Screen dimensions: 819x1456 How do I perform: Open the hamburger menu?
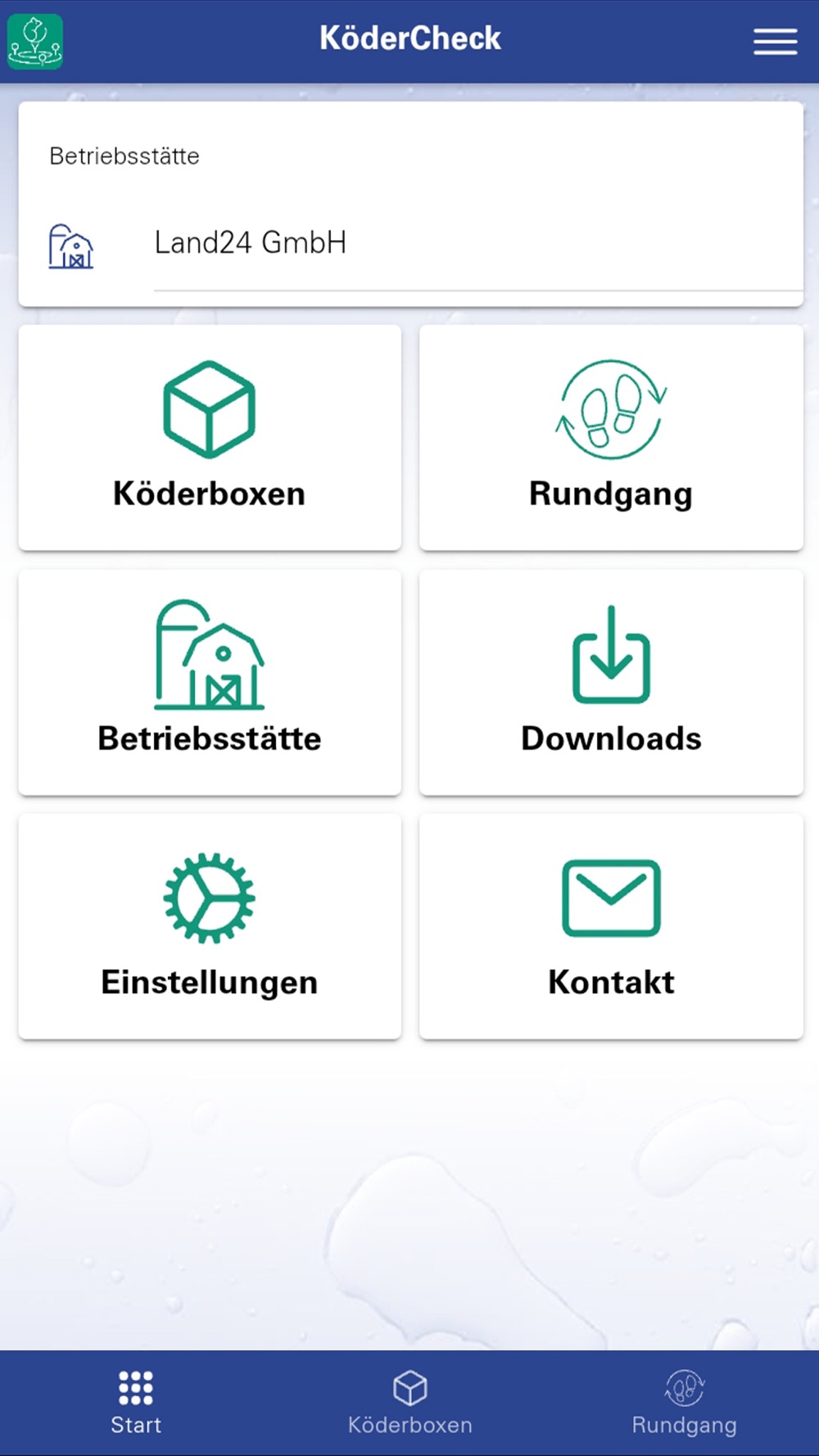(775, 41)
